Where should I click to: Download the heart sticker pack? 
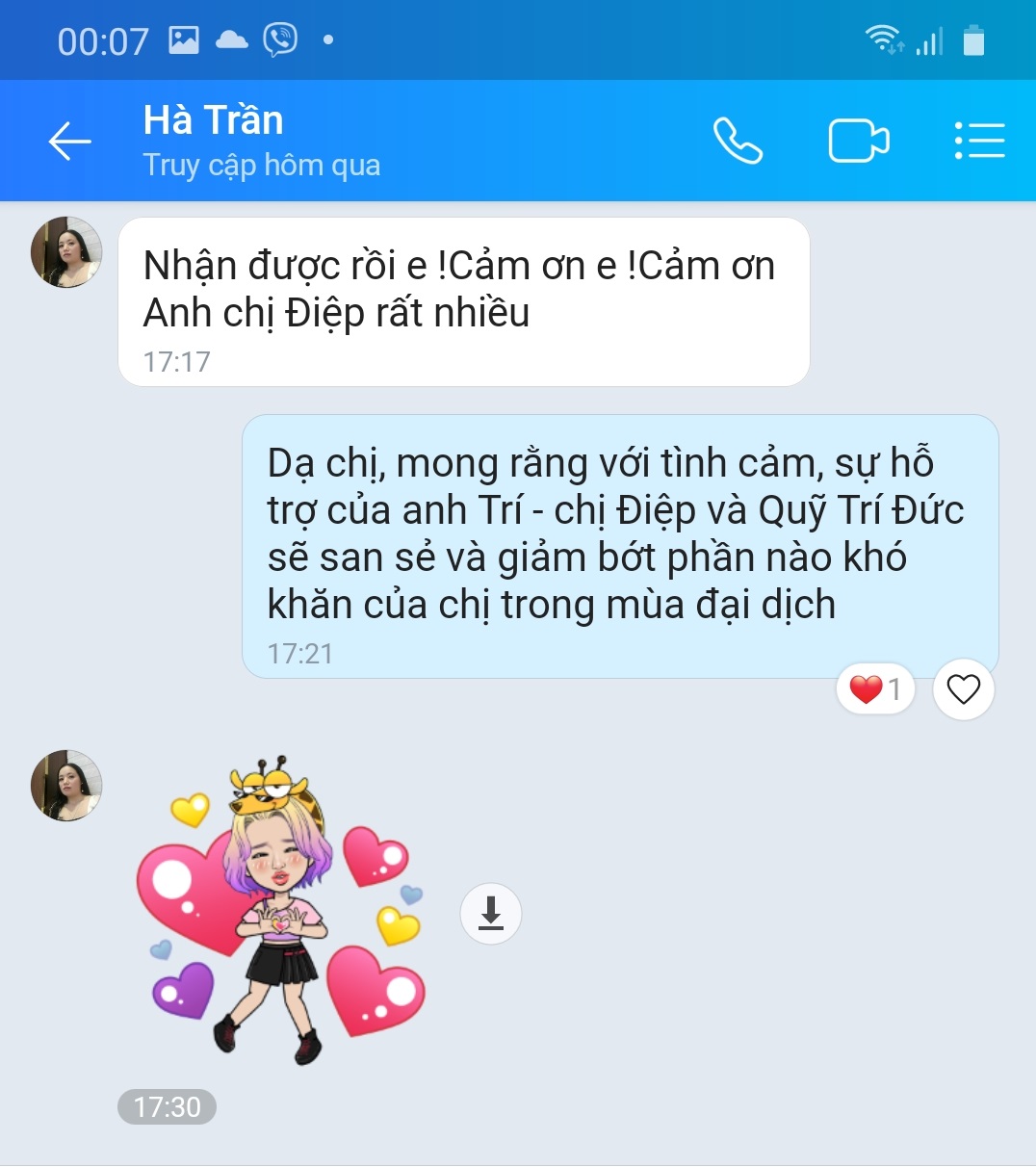pyautogui.click(x=491, y=913)
